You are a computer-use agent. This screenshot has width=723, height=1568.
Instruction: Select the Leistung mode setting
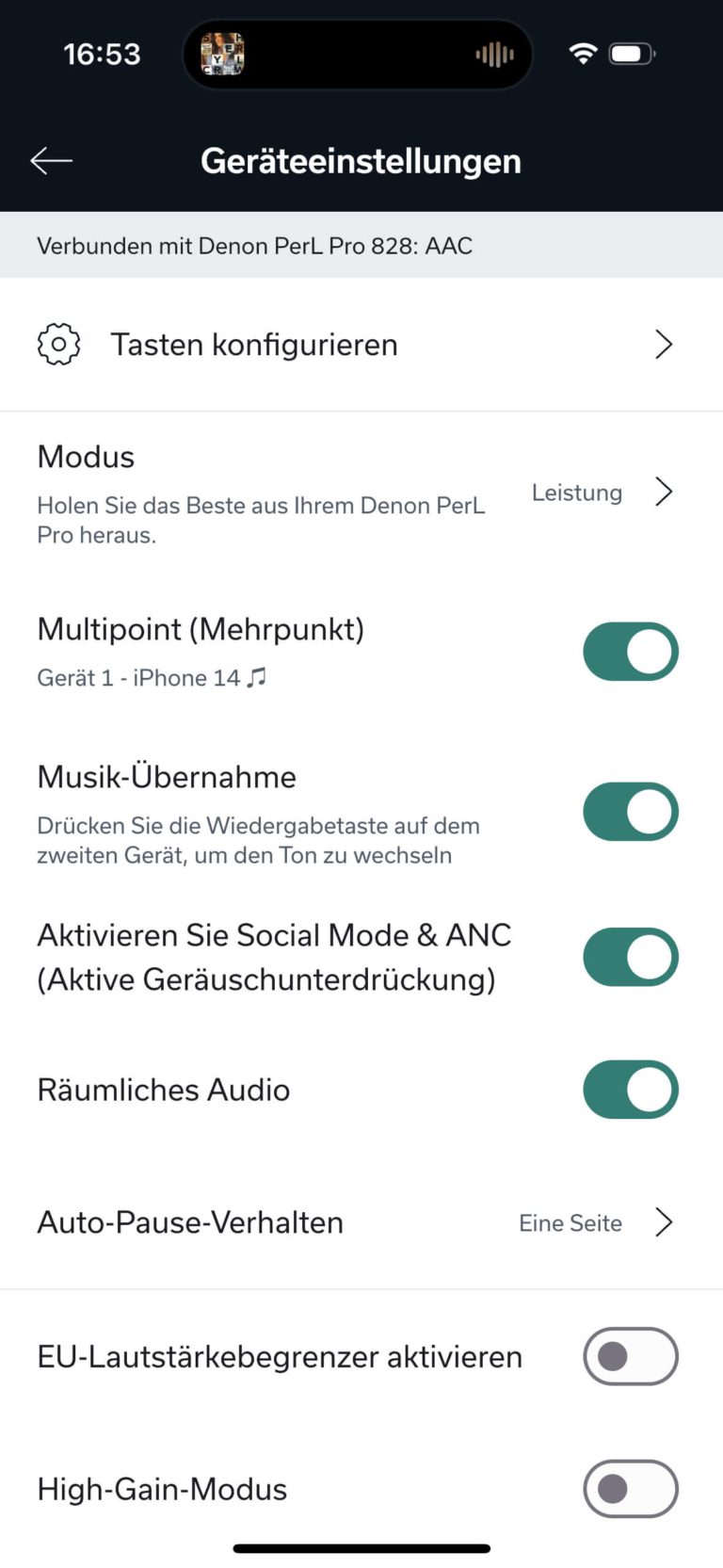coord(576,492)
